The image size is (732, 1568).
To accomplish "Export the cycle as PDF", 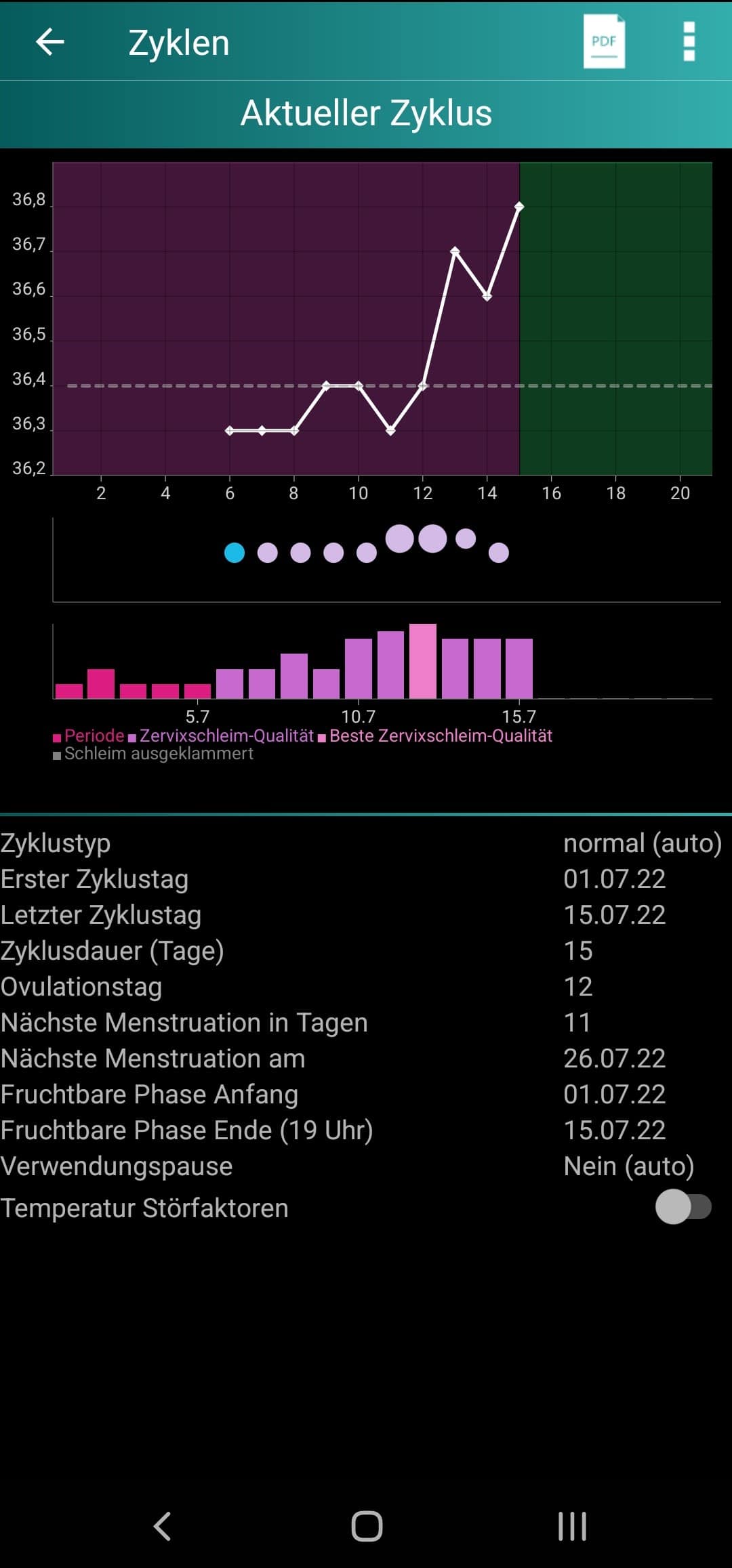I will pos(604,42).
